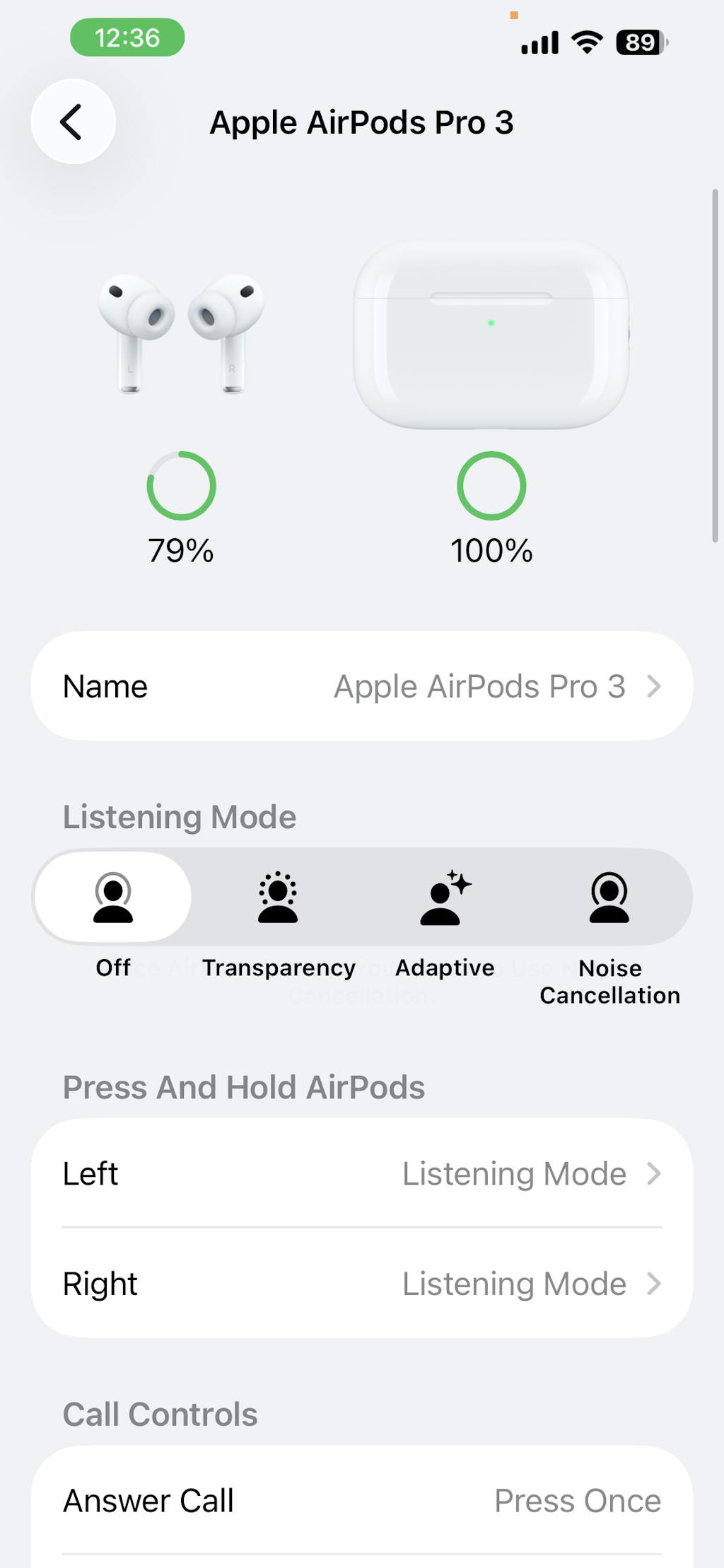Switch to Transparency listening mode

point(278,898)
